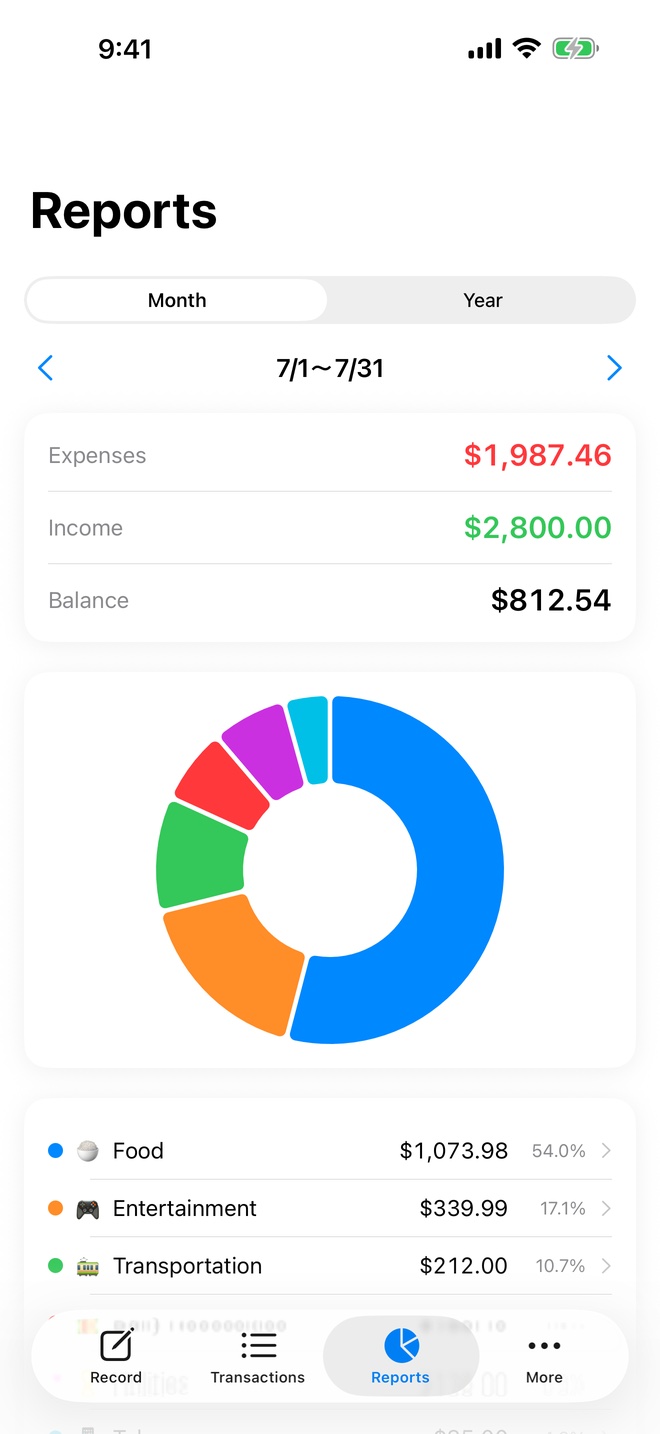Select the Month segment
The width and height of the screenshot is (660, 1434).
click(177, 300)
